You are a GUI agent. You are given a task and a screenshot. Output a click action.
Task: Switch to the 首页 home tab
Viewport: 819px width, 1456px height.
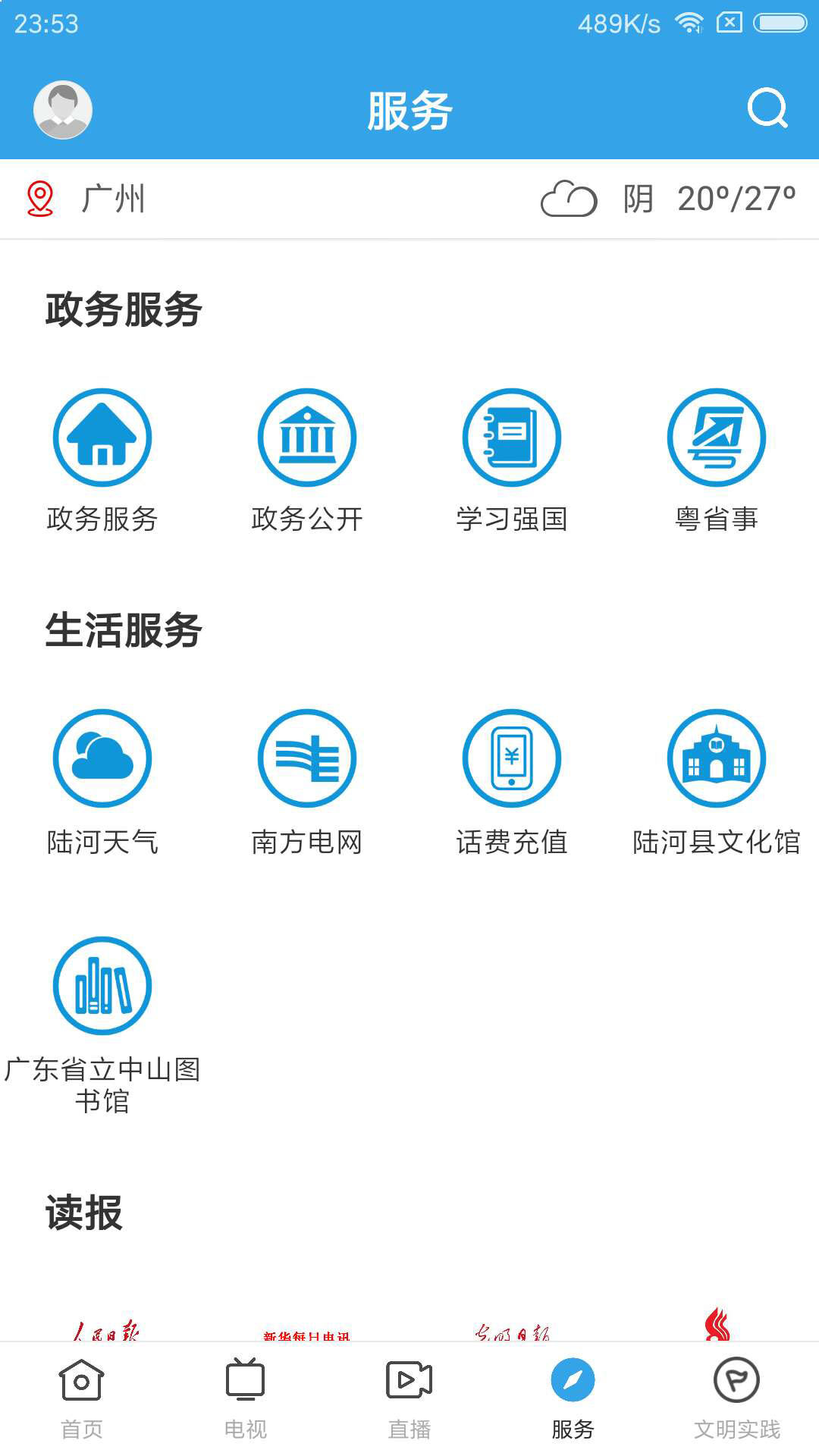[x=81, y=1399]
